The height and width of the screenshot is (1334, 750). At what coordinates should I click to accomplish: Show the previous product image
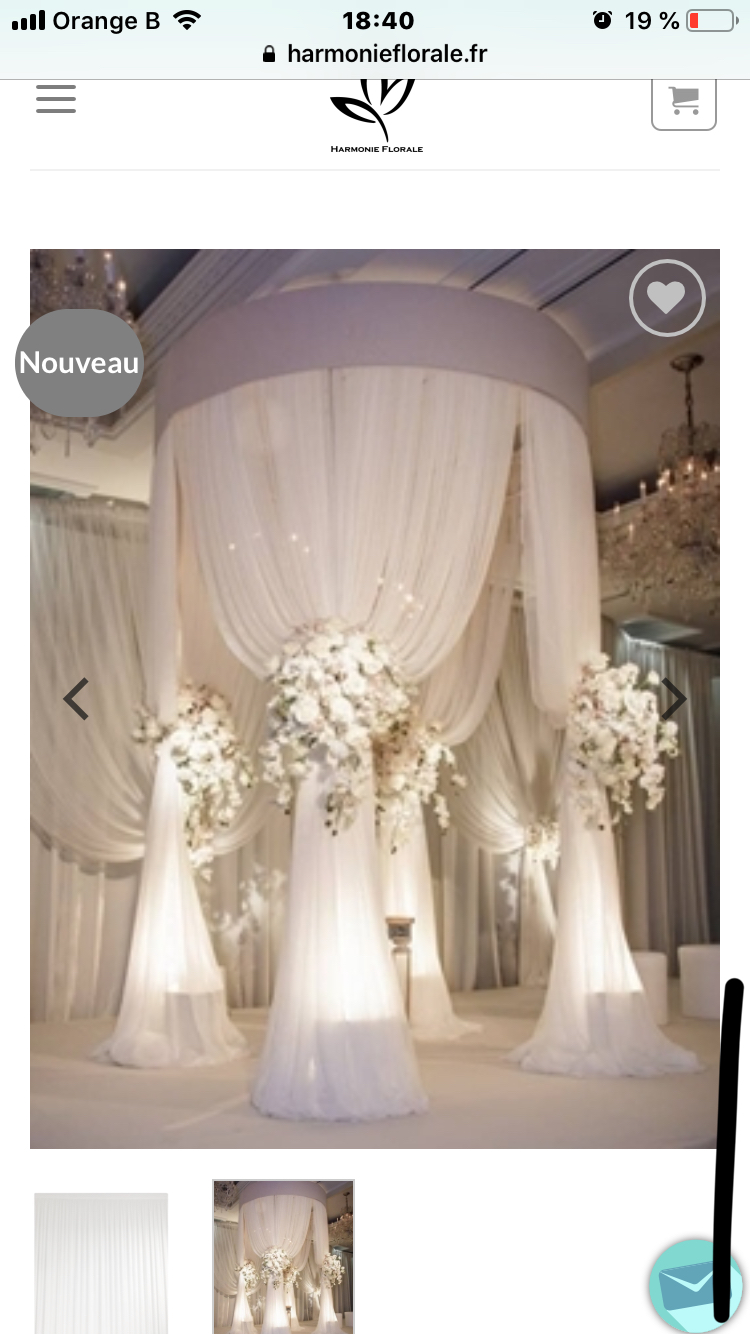(x=76, y=699)
